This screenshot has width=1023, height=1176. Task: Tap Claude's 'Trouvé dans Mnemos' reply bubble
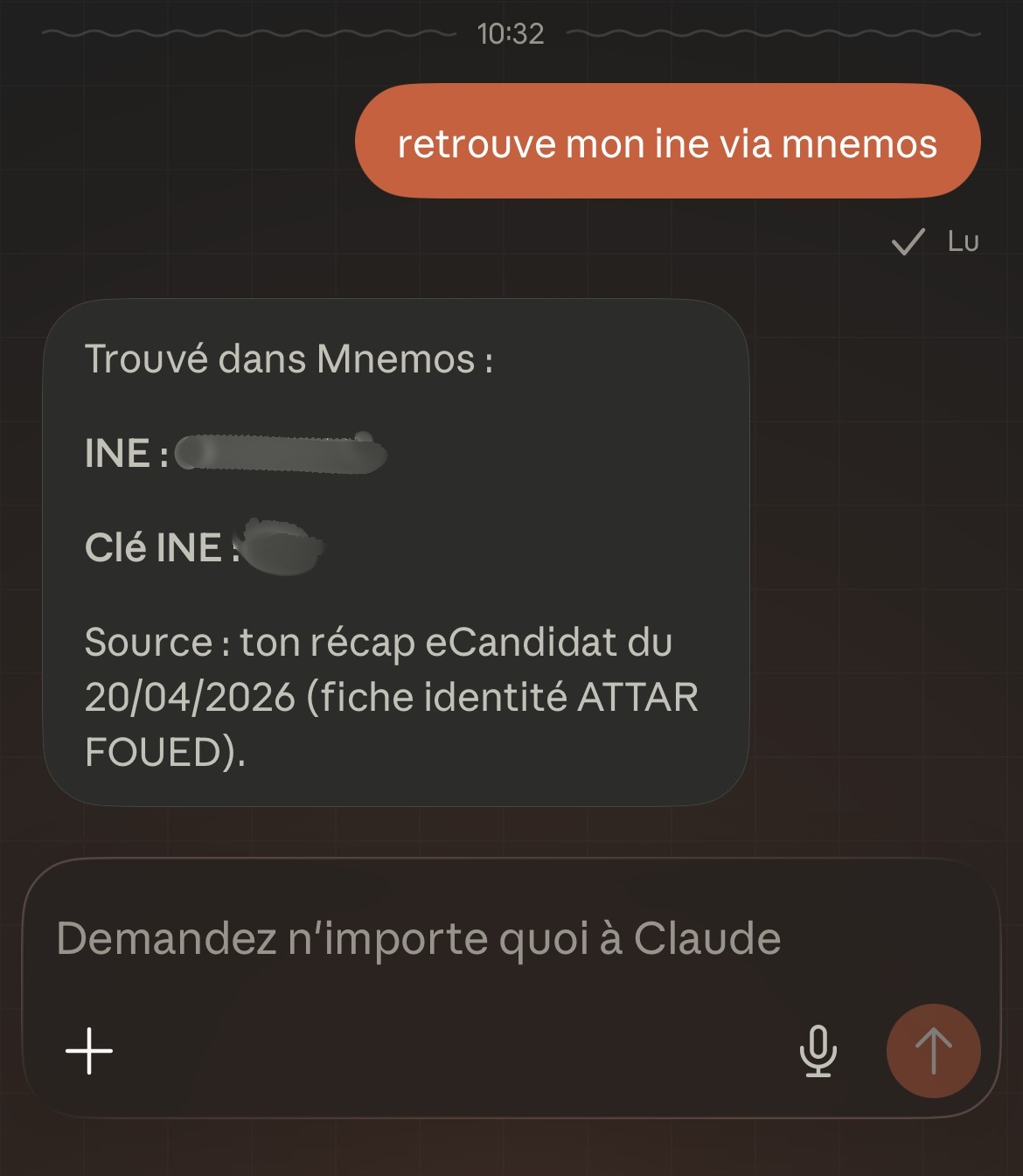pos(393,551)
